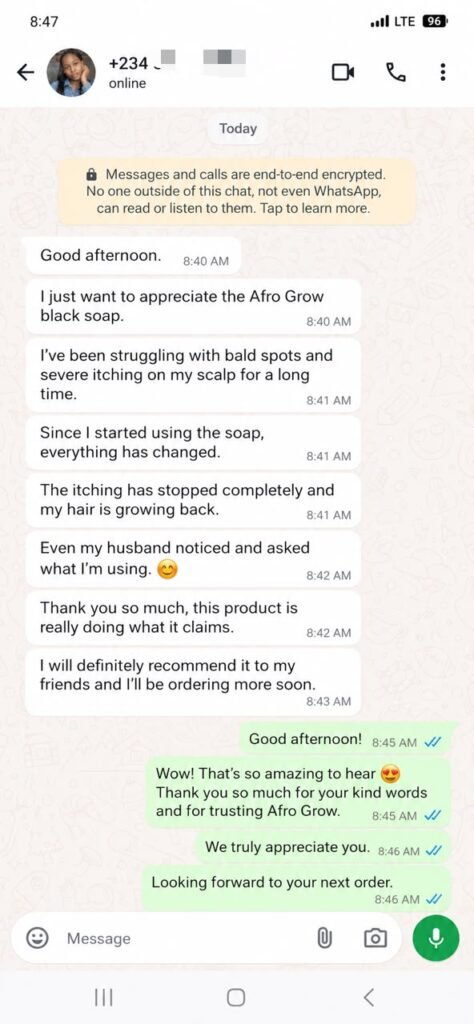The image size is (474, 1024).
Task: Go back to the chats list
Action: click(25, 72)
